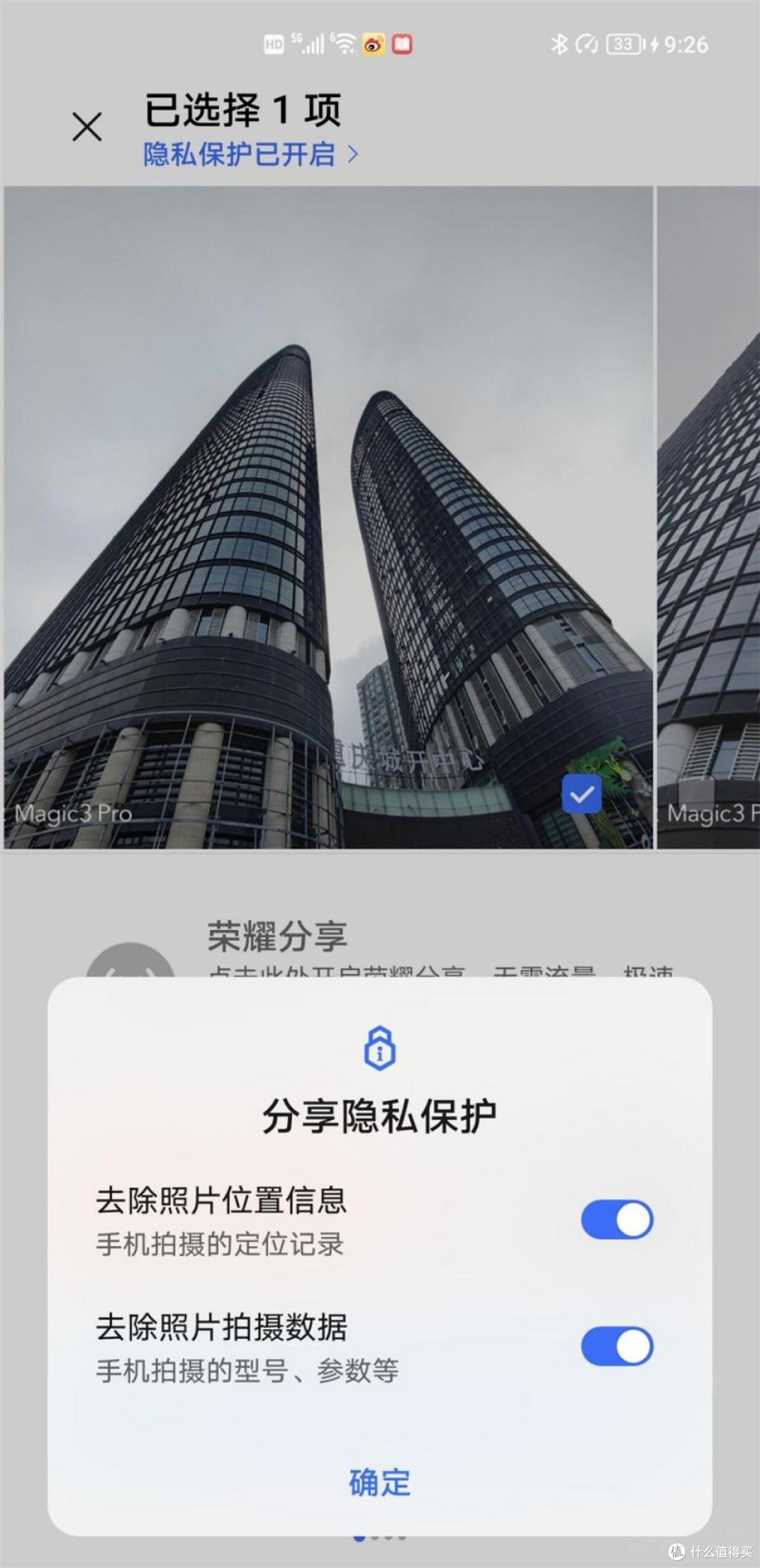Open the 隐私保护已开启 link

coord(251,154)
